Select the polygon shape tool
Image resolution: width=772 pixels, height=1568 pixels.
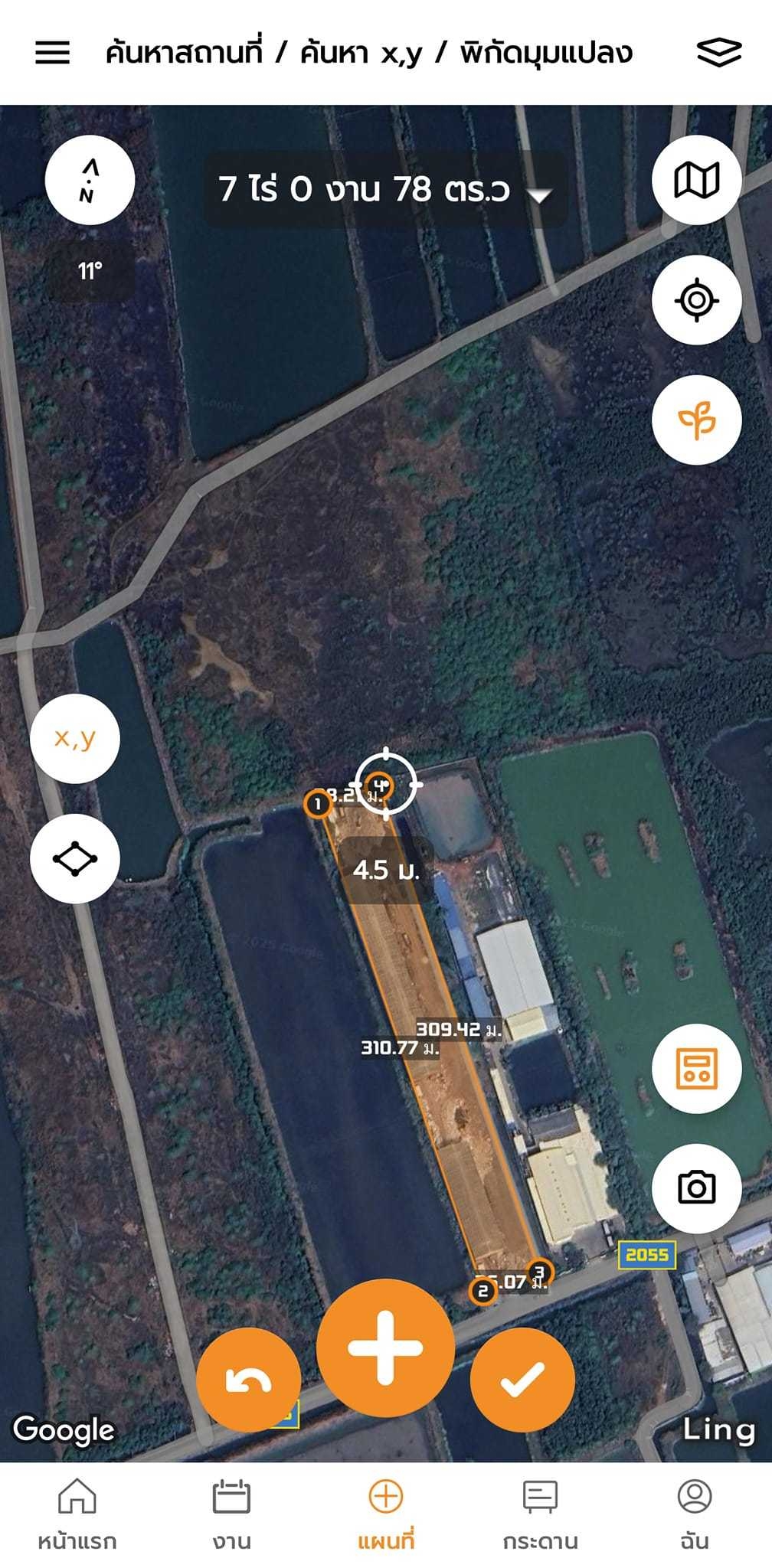[75, 858]
